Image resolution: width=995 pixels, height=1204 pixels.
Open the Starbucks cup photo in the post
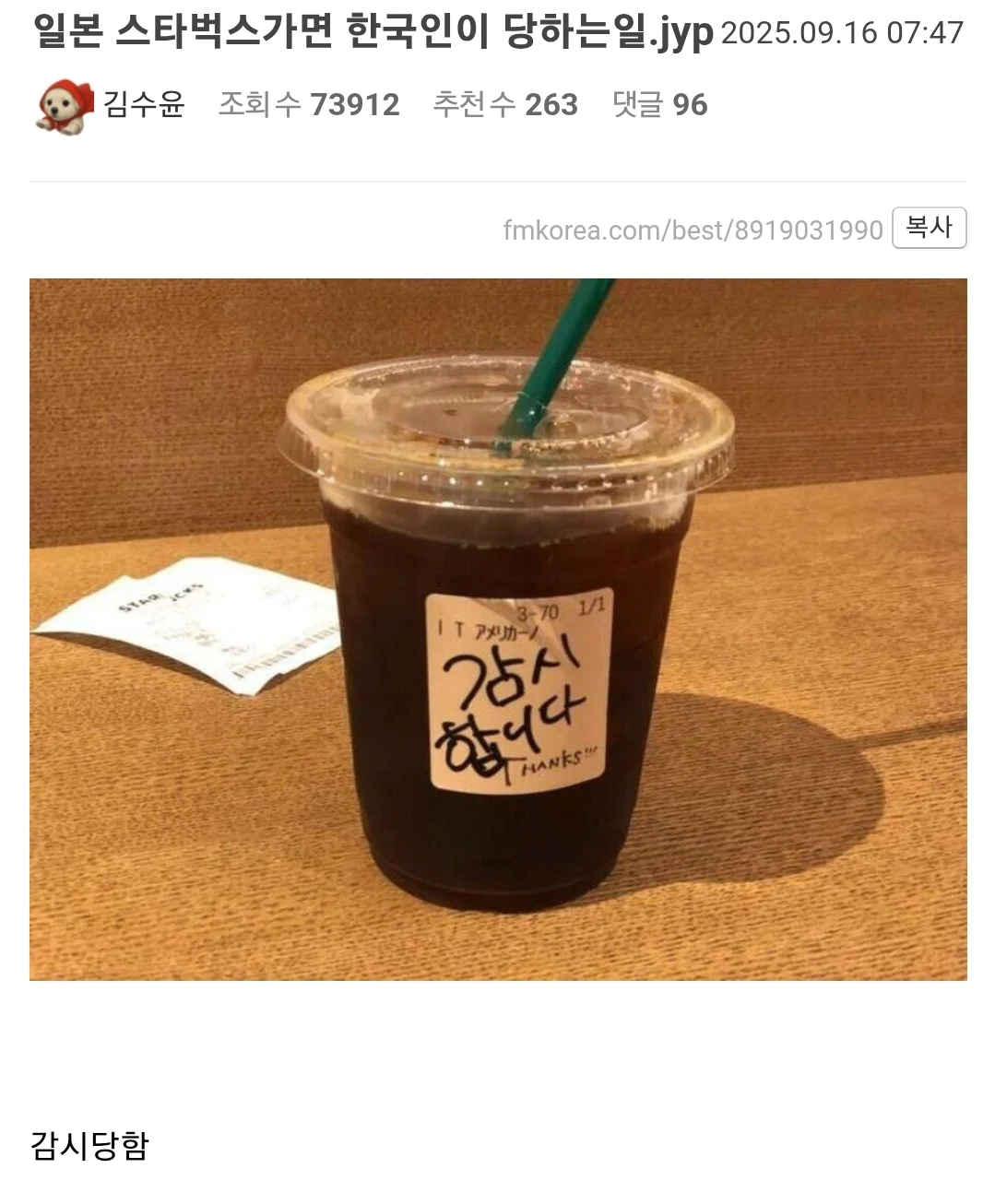(x=498, y=629)
